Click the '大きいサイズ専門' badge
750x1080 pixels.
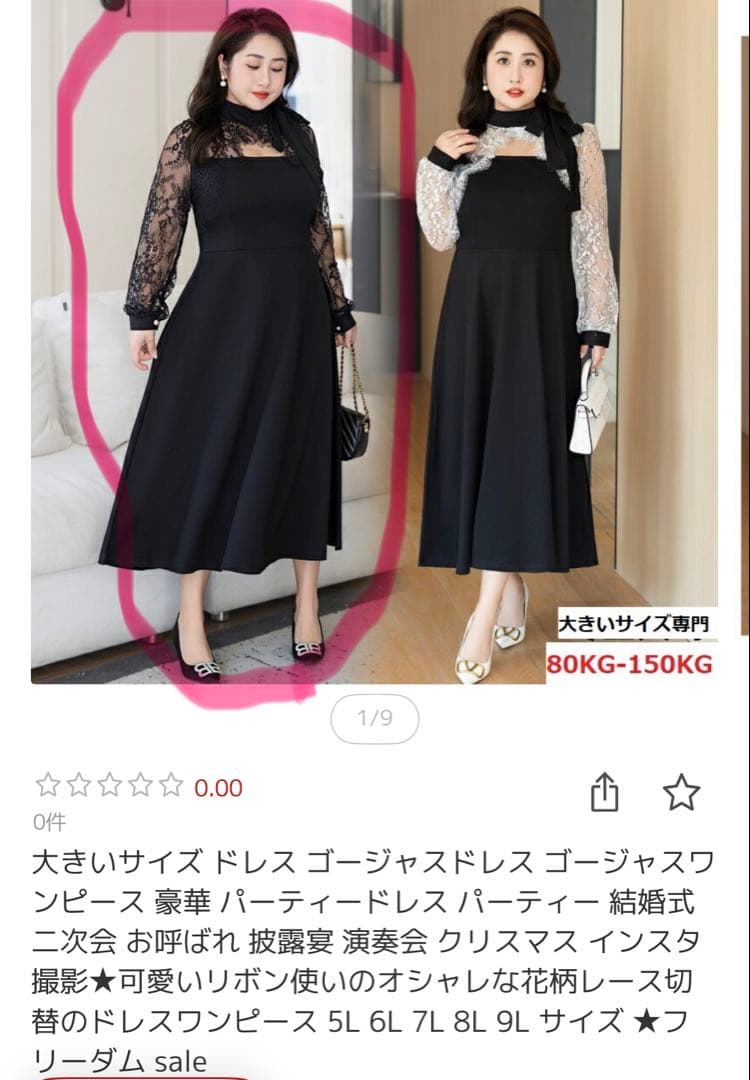[638, 621]
